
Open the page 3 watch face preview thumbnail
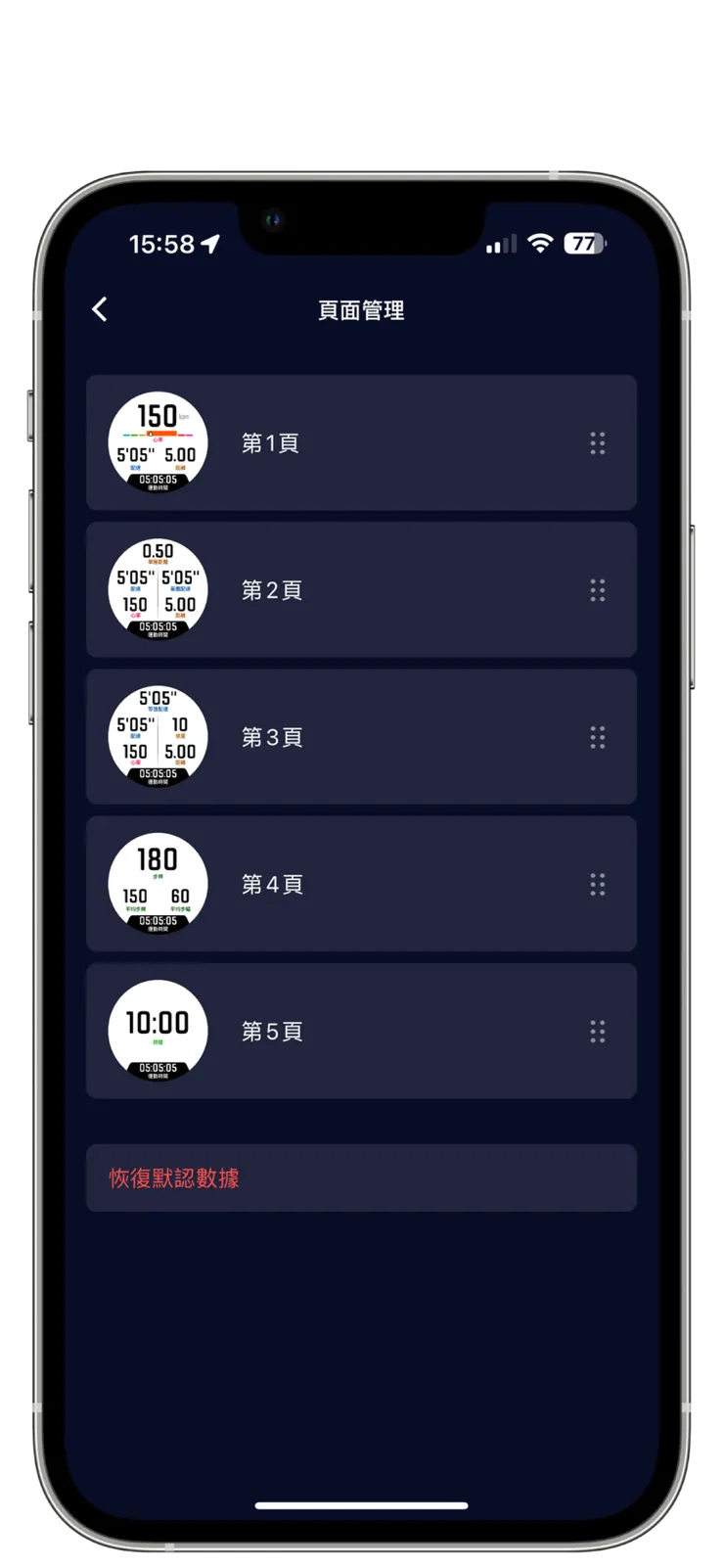click(157, 737)
